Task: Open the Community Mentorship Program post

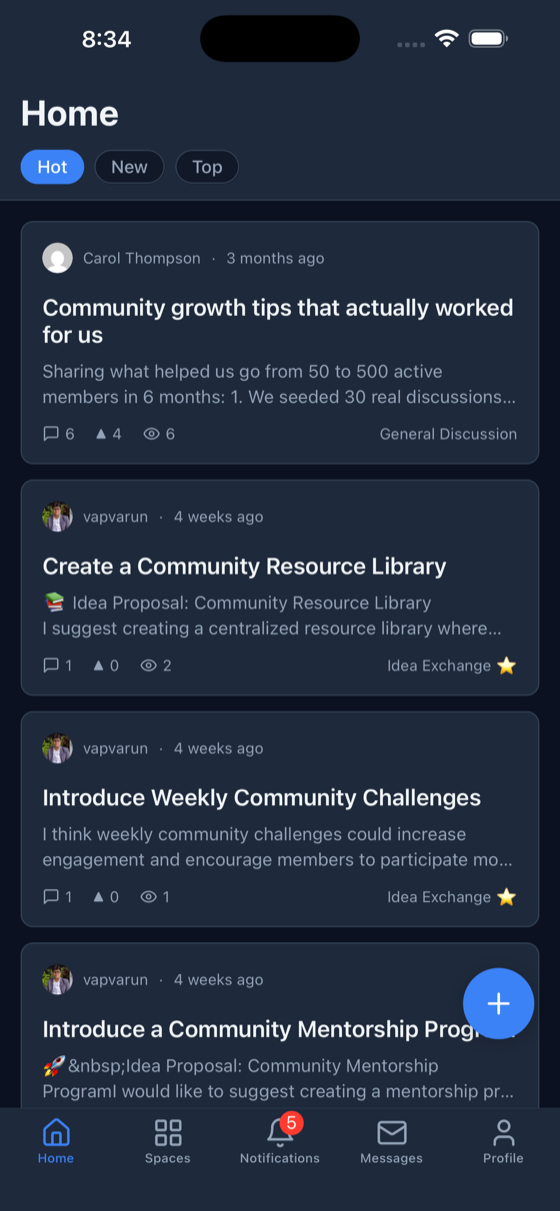Action: 280,1026
